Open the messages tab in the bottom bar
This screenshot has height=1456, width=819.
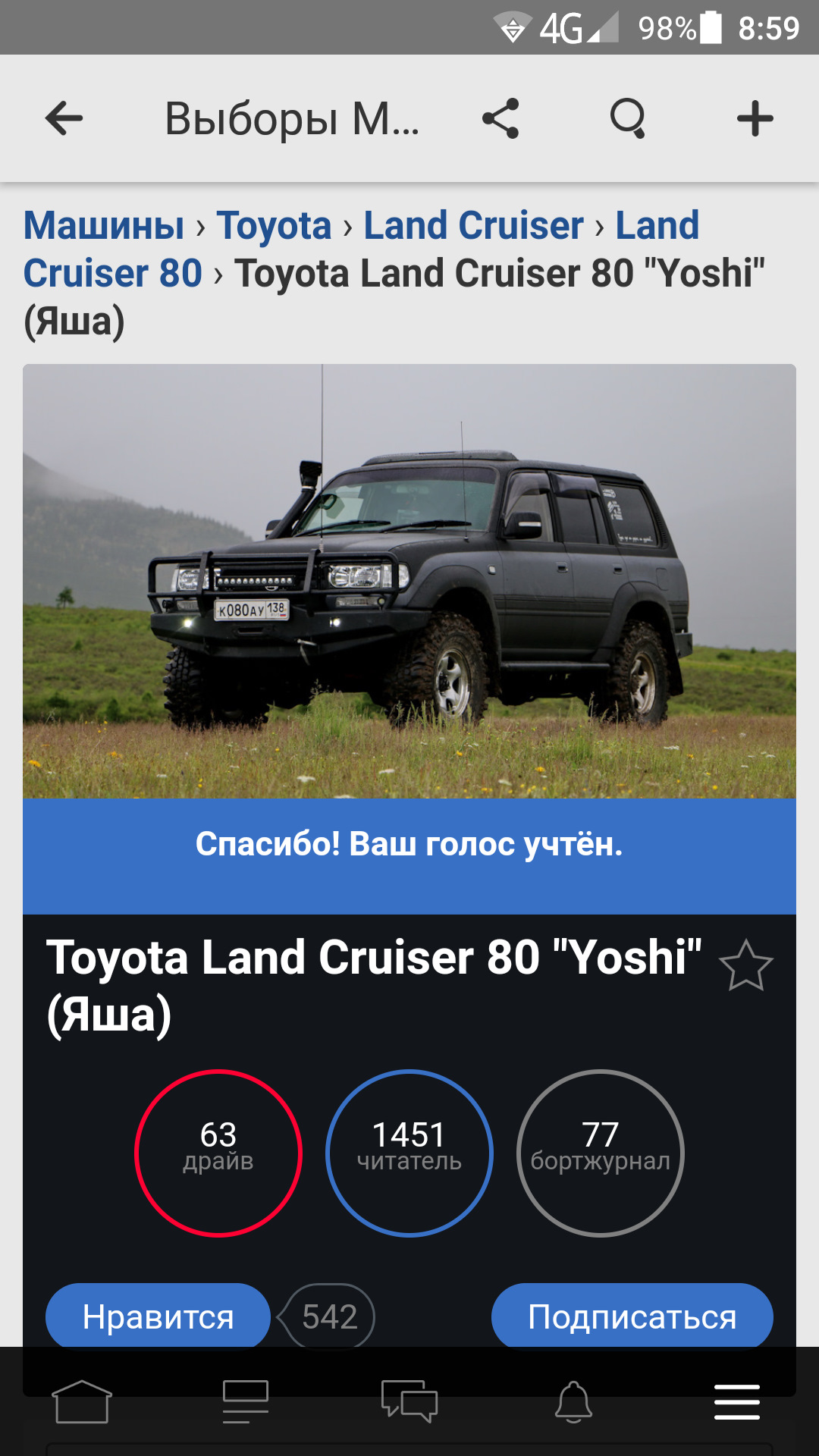point(409,1401)
